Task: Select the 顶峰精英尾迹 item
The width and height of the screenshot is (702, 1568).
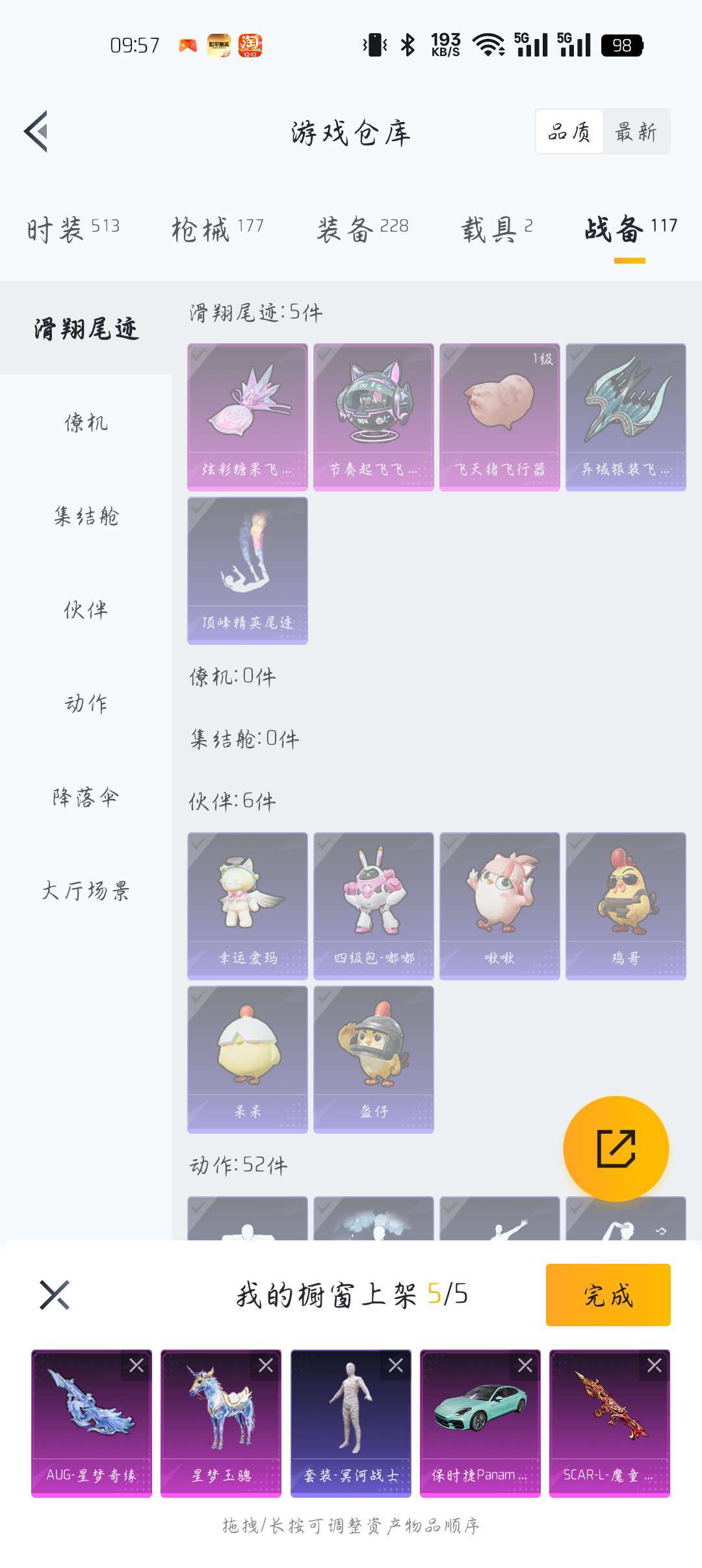Action: pos(247,570)
